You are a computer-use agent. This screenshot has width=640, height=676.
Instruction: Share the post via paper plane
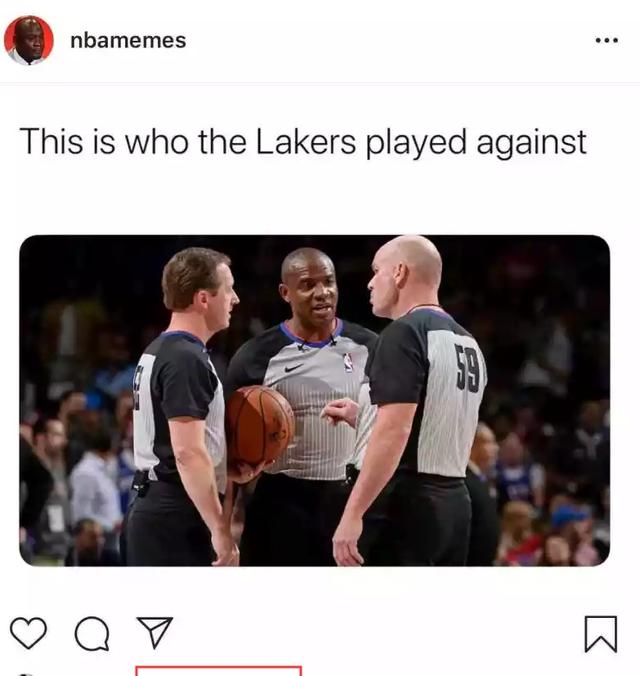154,632
